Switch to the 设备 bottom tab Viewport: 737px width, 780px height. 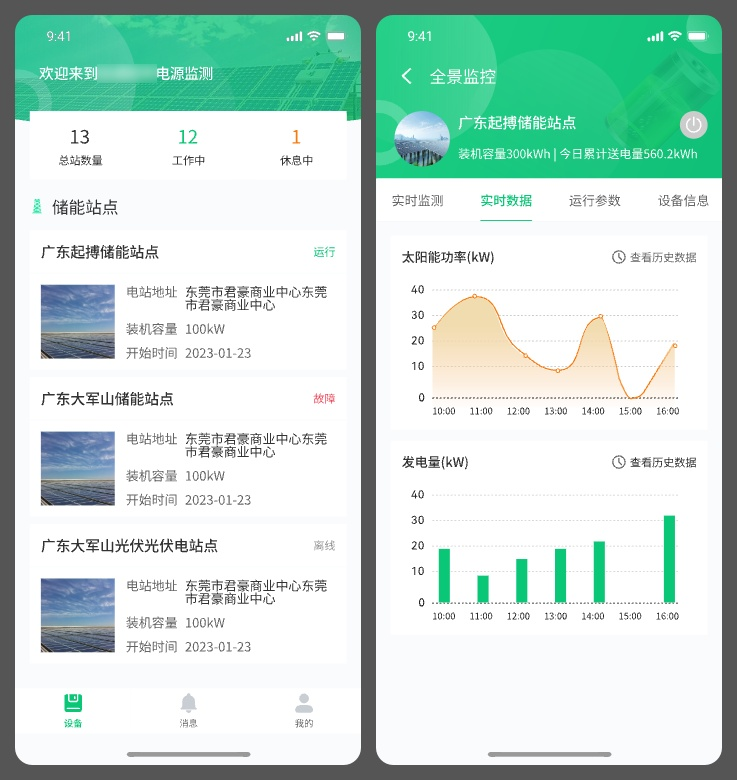point(73,710)
